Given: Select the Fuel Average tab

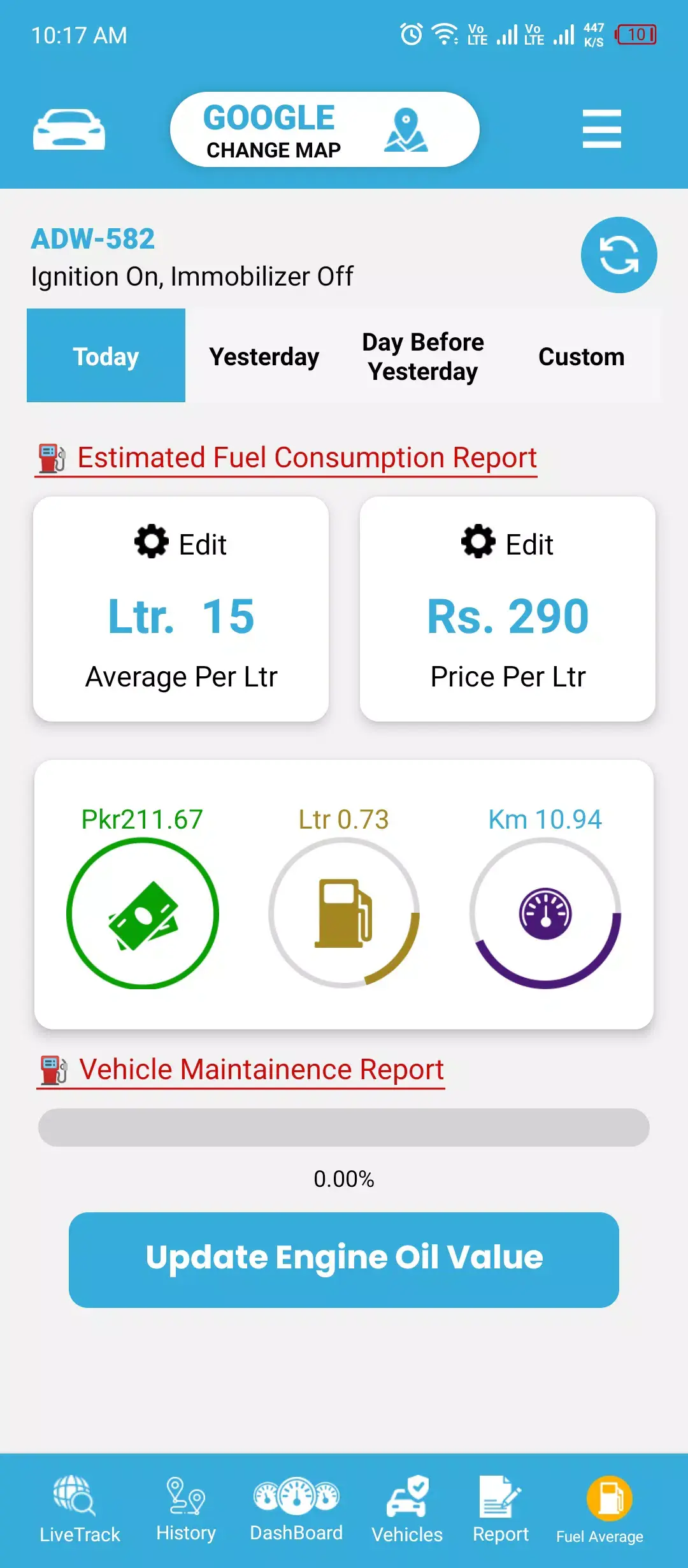Looking at the screenshot, I should pyautogui.click(x=600, y=1509).
